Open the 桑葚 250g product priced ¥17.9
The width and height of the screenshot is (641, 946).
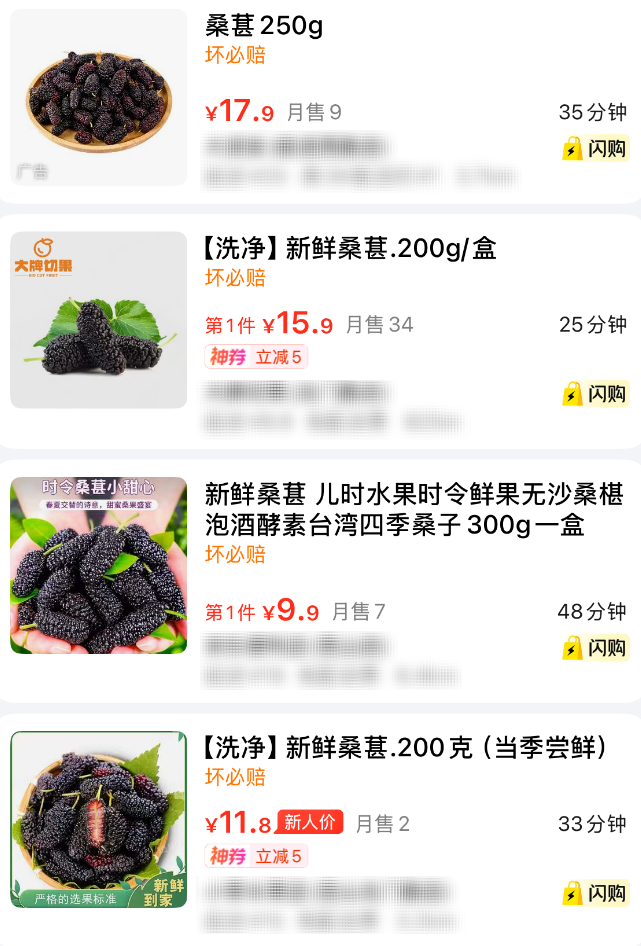click(264, 26)
